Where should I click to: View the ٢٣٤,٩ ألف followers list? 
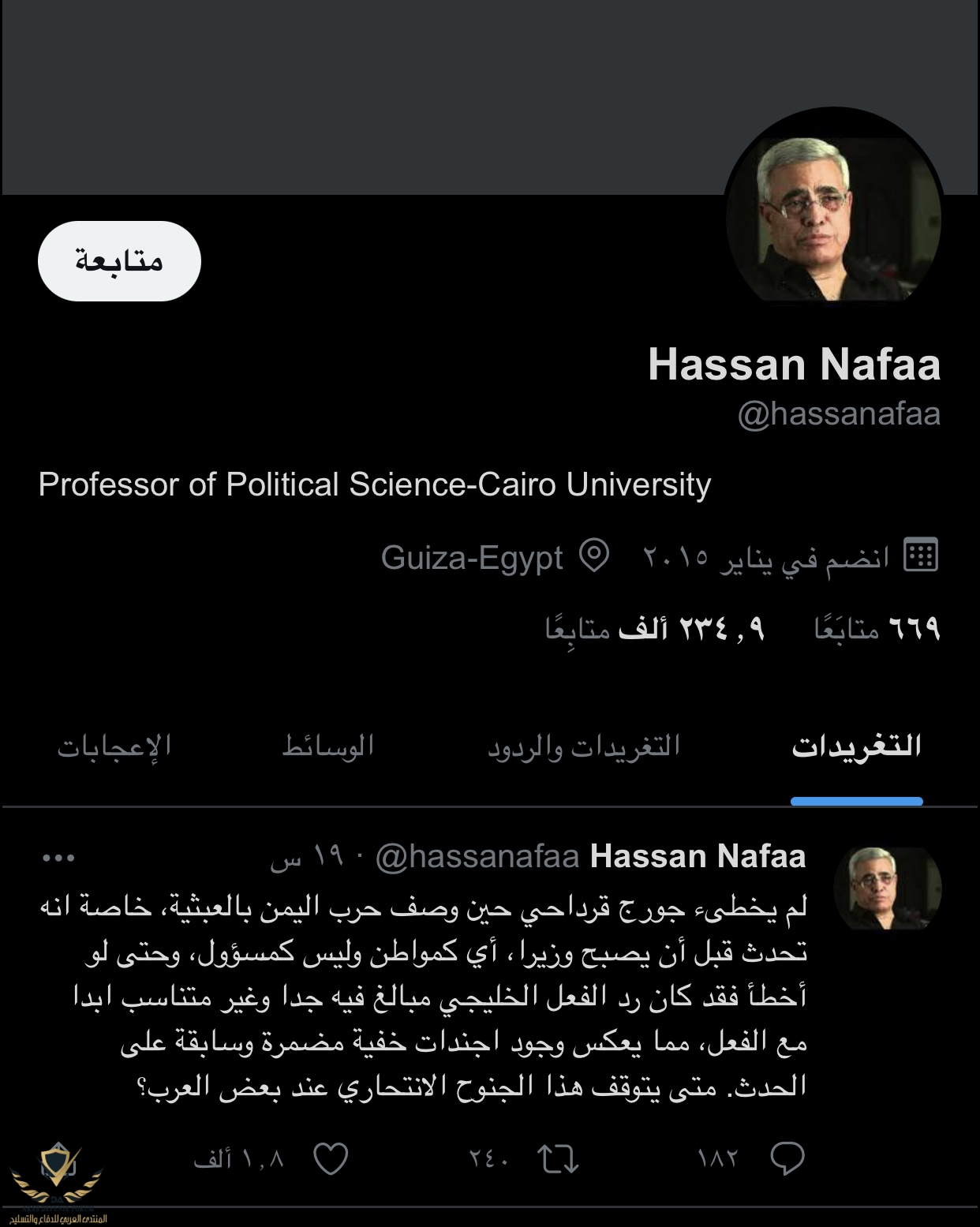click(655, 629)
